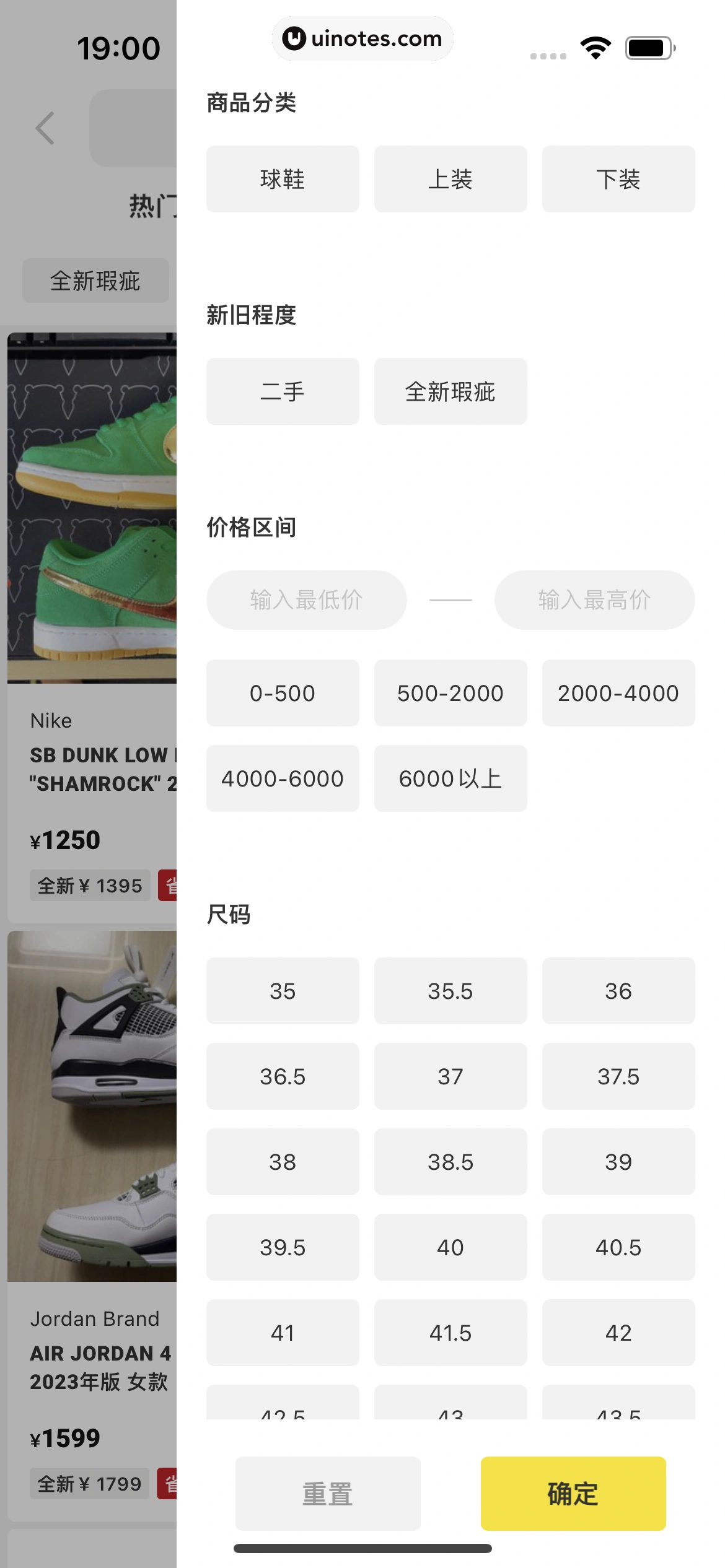
Task: Focus the 输入最低价 field
Action: pyautogui.click(x=306, y=600)
